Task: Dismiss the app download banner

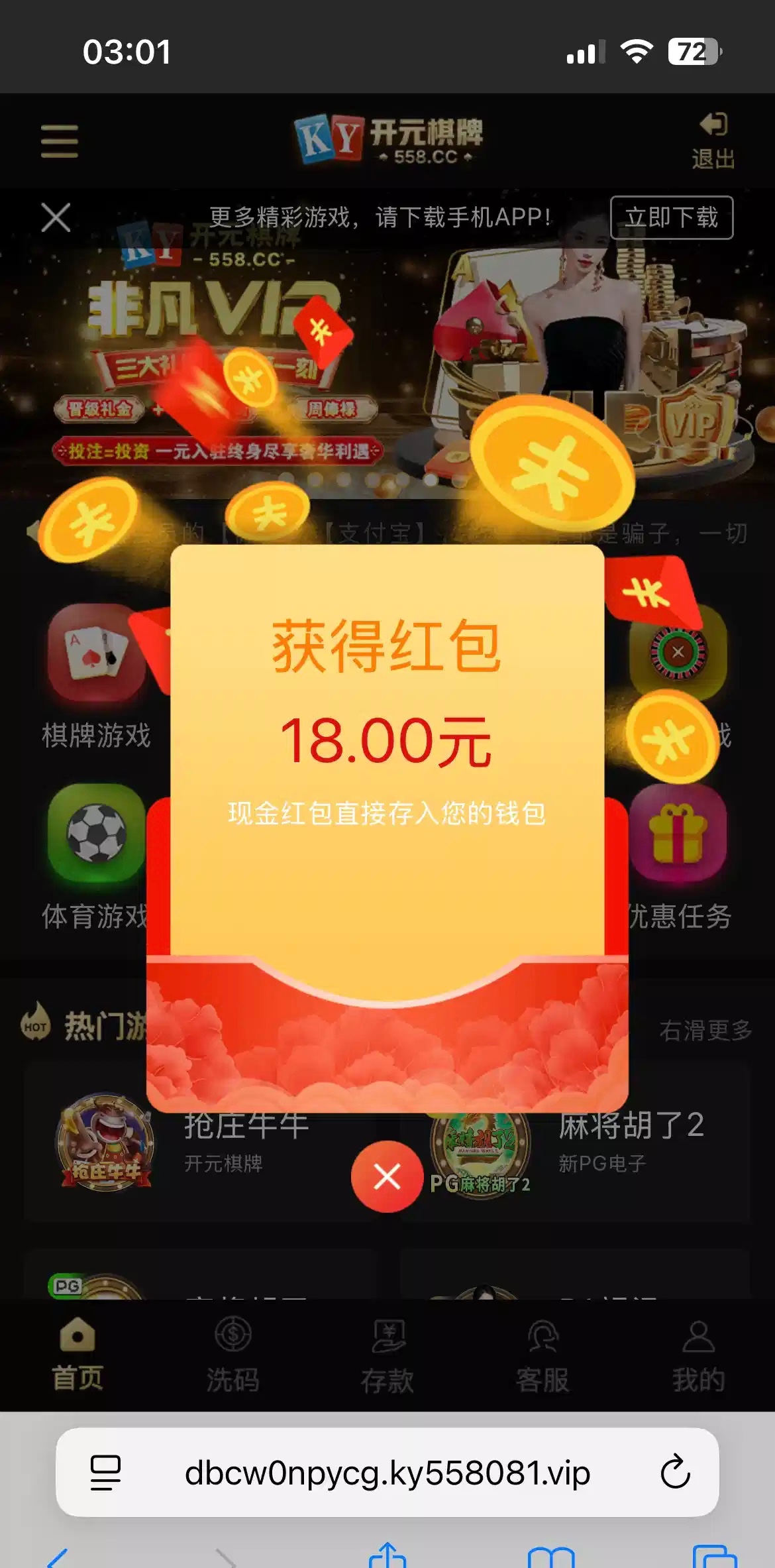Action: click(x=56, y=217)
